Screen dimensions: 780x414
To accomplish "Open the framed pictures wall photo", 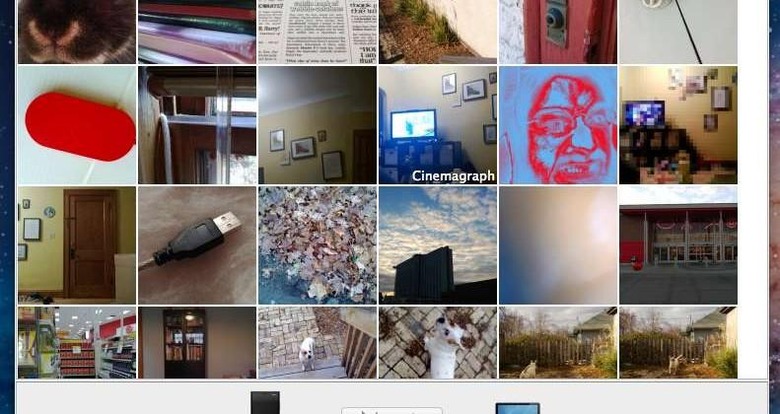I will (x=317, y=125).
